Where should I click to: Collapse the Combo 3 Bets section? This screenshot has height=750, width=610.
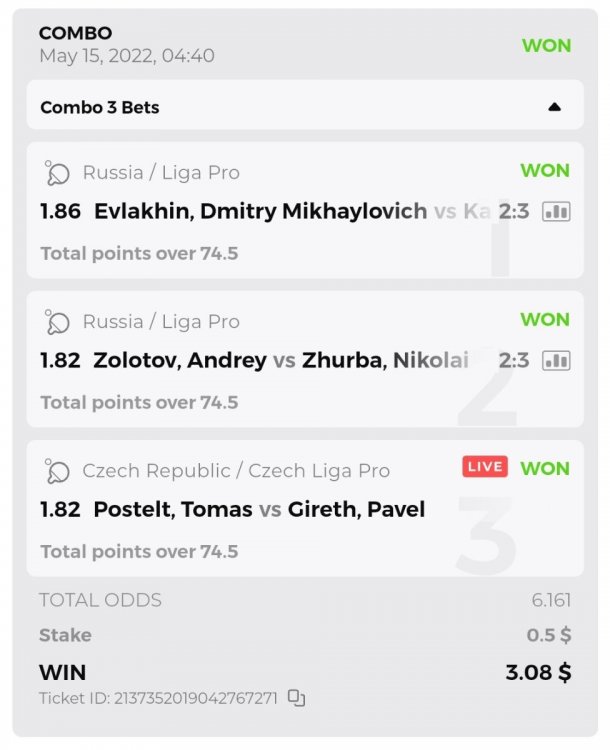pos(555,107)
